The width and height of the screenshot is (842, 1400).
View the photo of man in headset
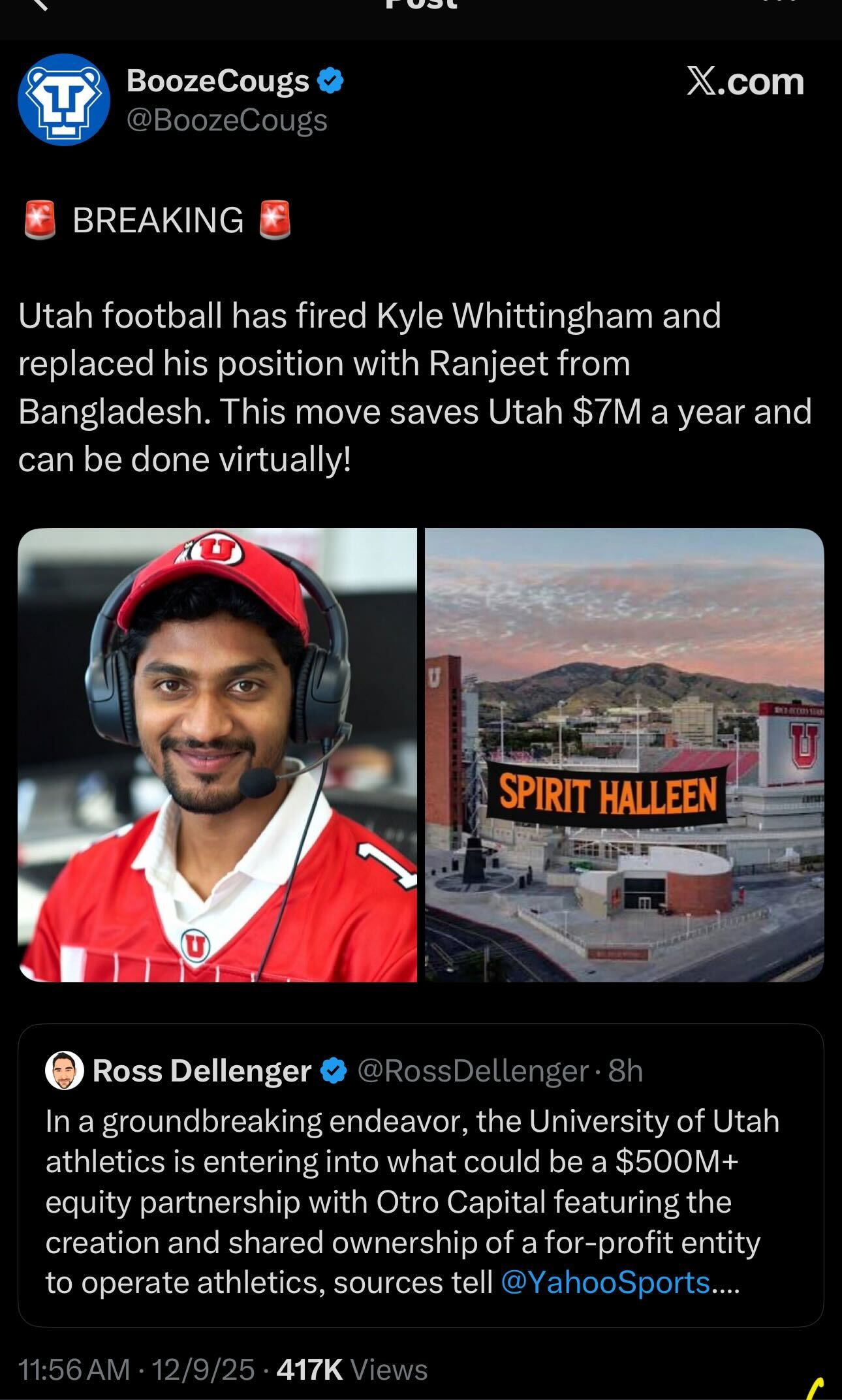coord(217,754)
